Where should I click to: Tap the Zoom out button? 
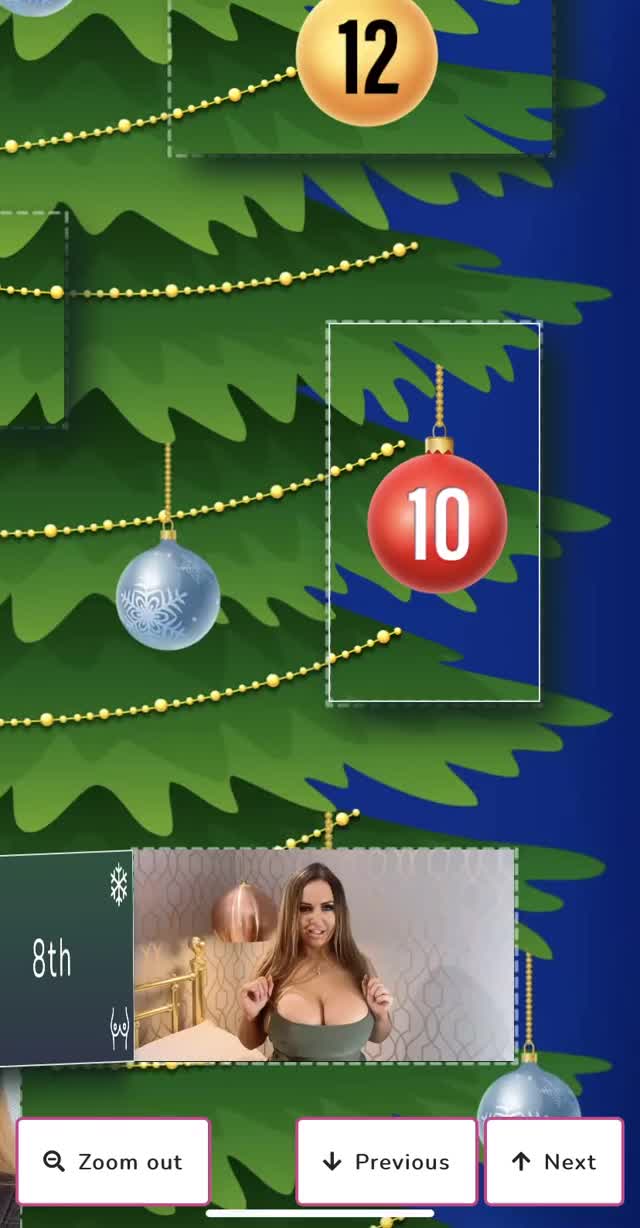[x=113, y=1161]
